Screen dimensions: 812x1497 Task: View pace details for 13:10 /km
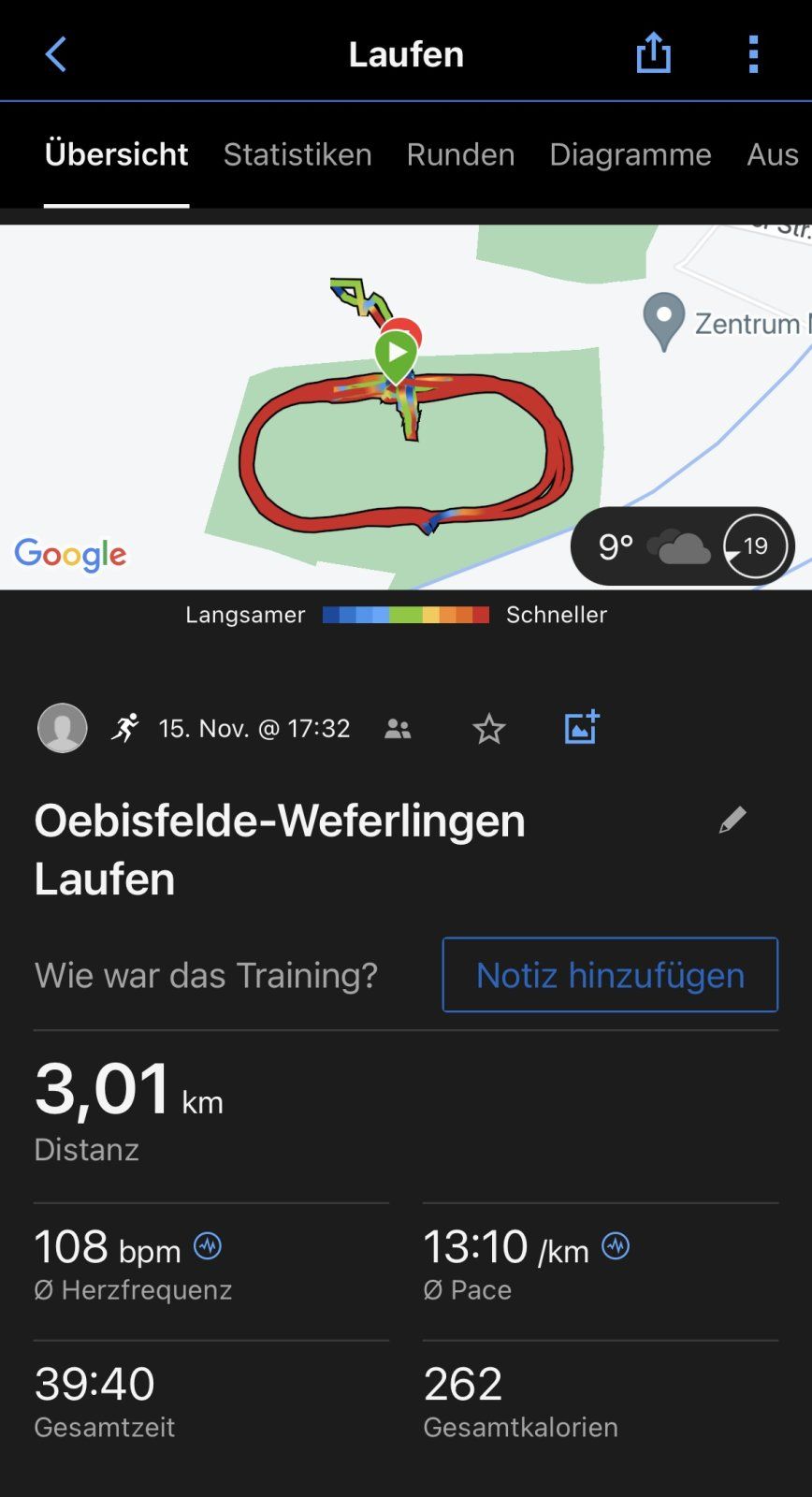pyautogui.click(x=616, y=1246)
